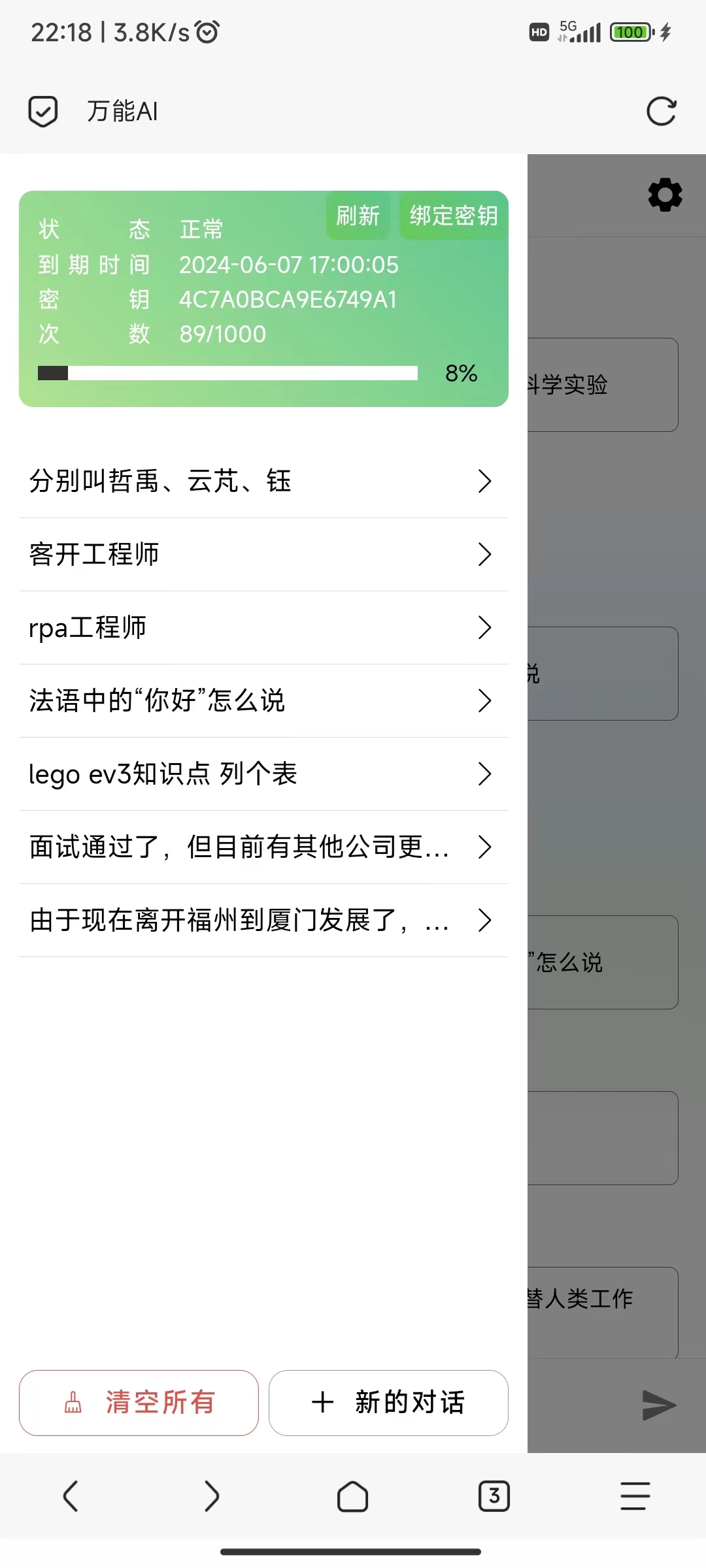This screenshot has height=1568, width=706.
Task: Open the conversation starting 由于现在离开福州
Action: (263, 921)
